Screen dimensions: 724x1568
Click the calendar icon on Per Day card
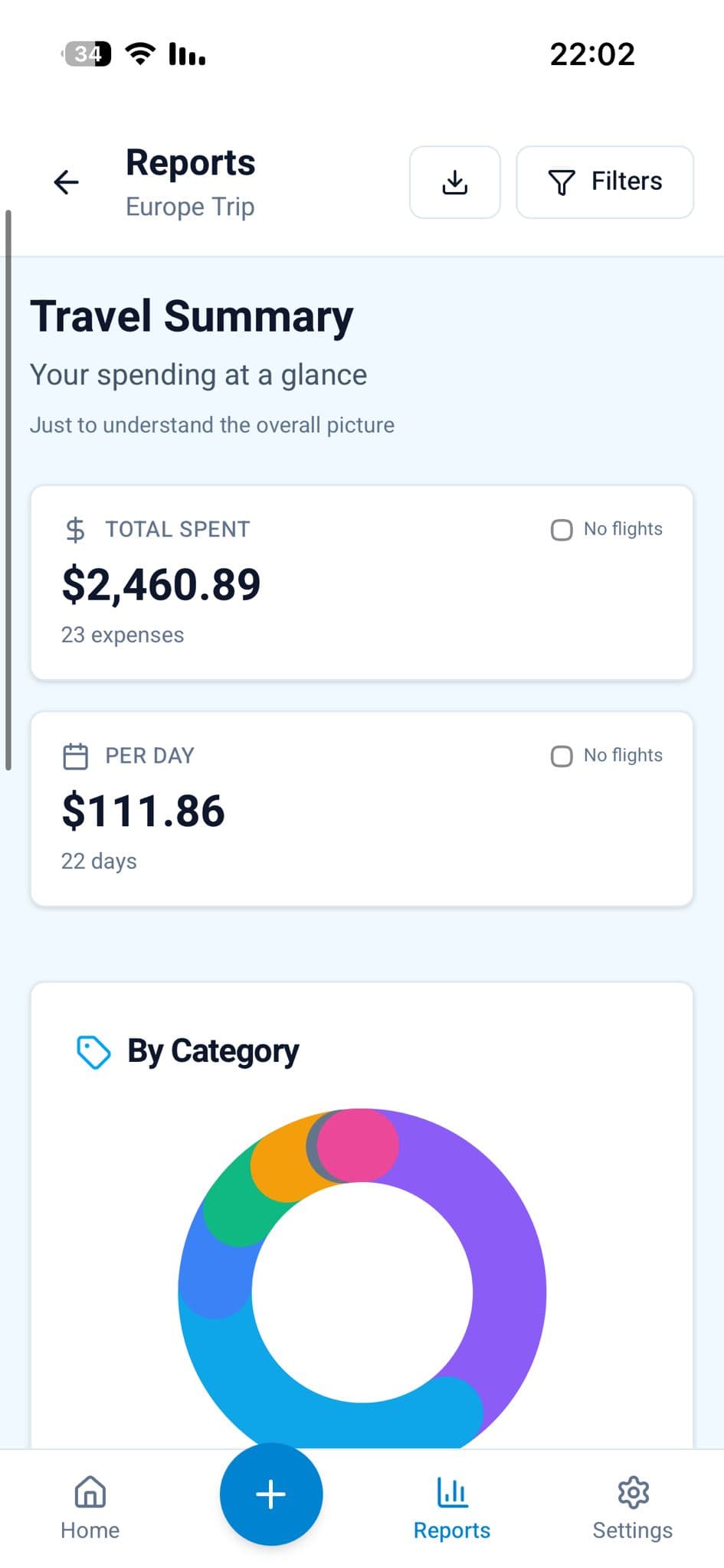coord(75,756)
